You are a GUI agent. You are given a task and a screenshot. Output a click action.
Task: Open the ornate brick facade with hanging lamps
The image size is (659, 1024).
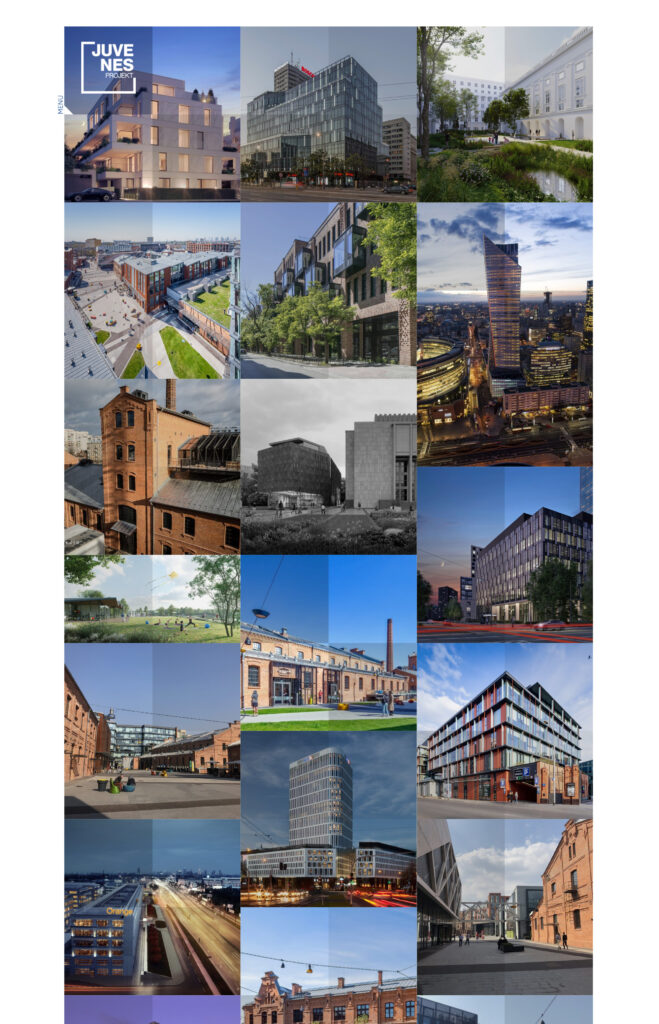[x=328, y=966]
